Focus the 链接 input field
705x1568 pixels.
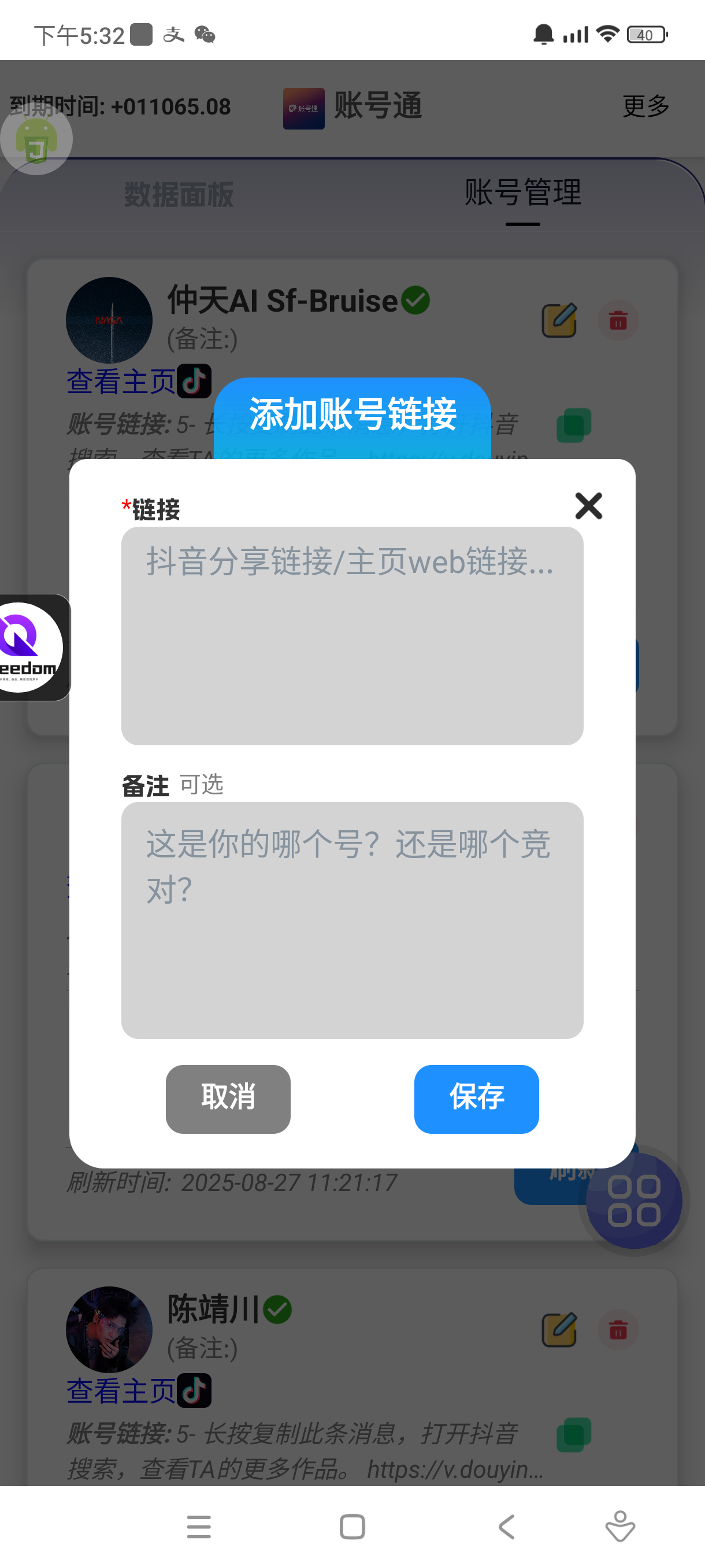(x=352, y=635)
